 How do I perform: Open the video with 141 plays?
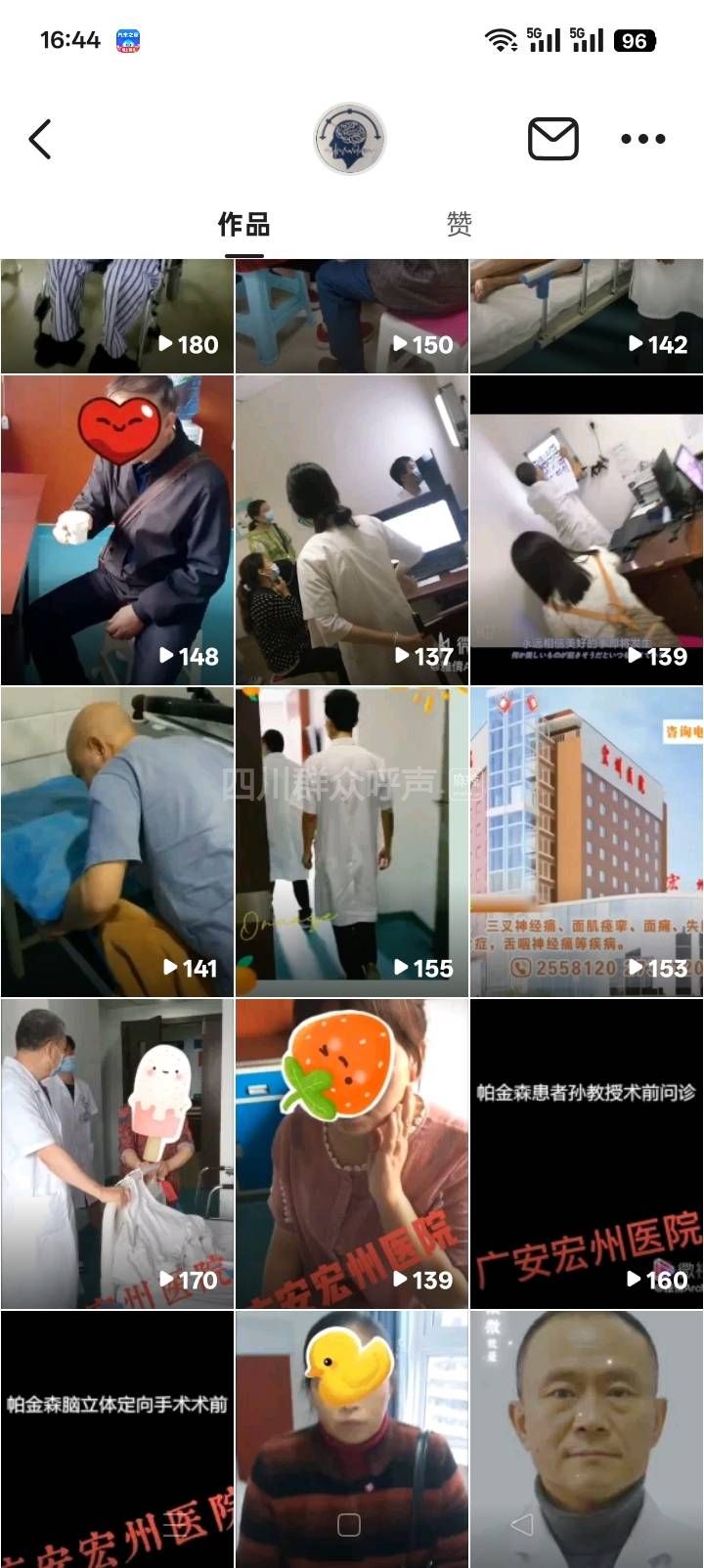[x=117, y=842]
